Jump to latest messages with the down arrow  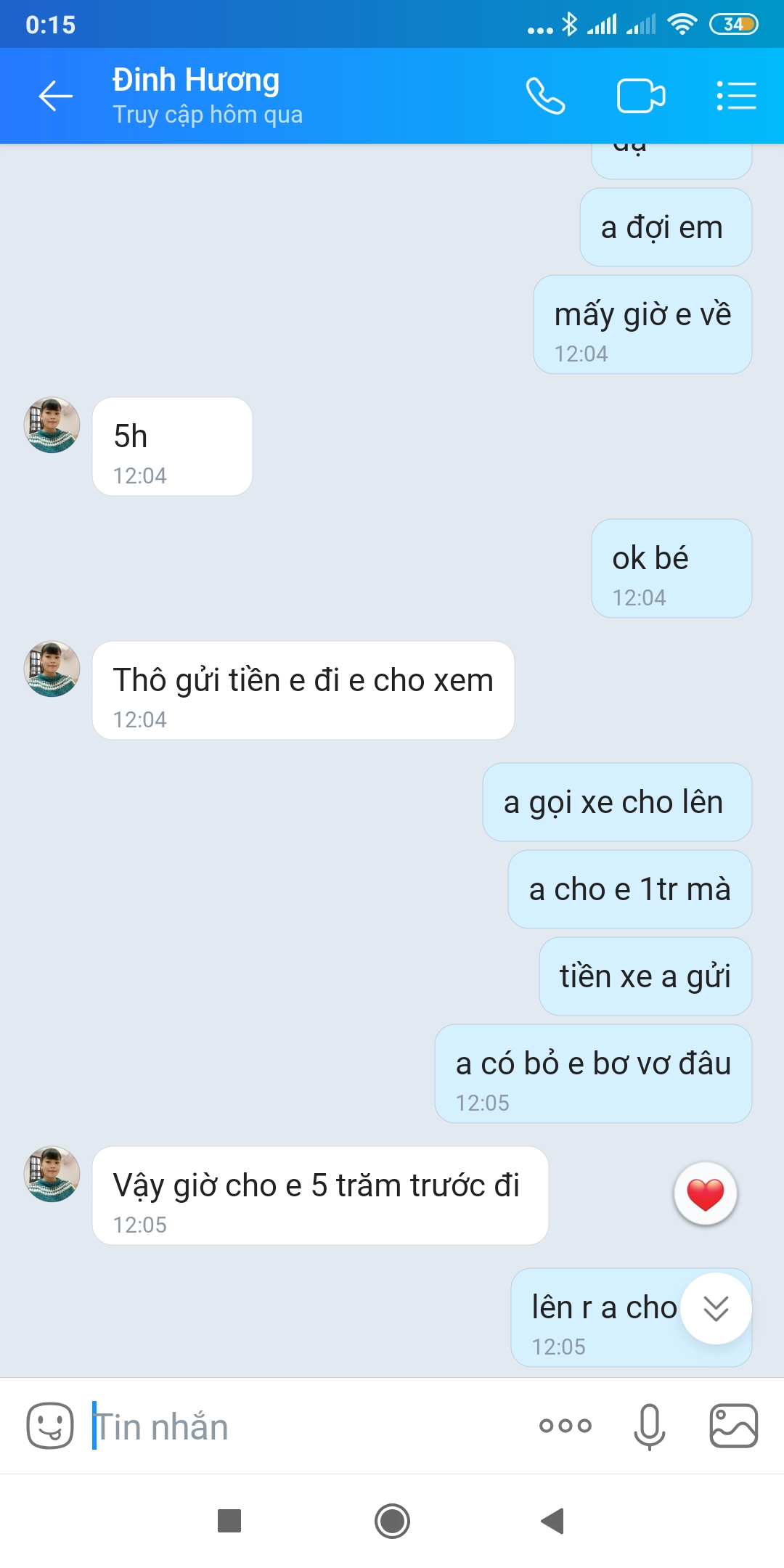pos(716,1308)
